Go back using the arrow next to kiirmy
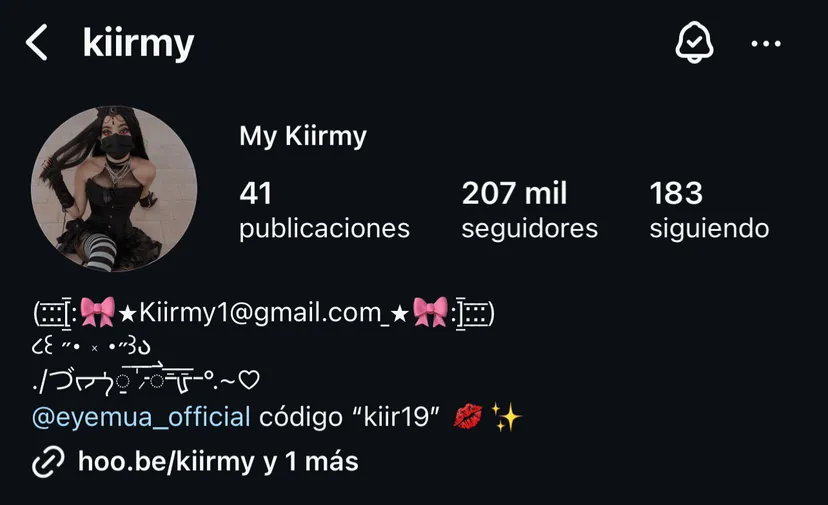The width and height of the screenshot is (828, 505). [x=37, y=44]
